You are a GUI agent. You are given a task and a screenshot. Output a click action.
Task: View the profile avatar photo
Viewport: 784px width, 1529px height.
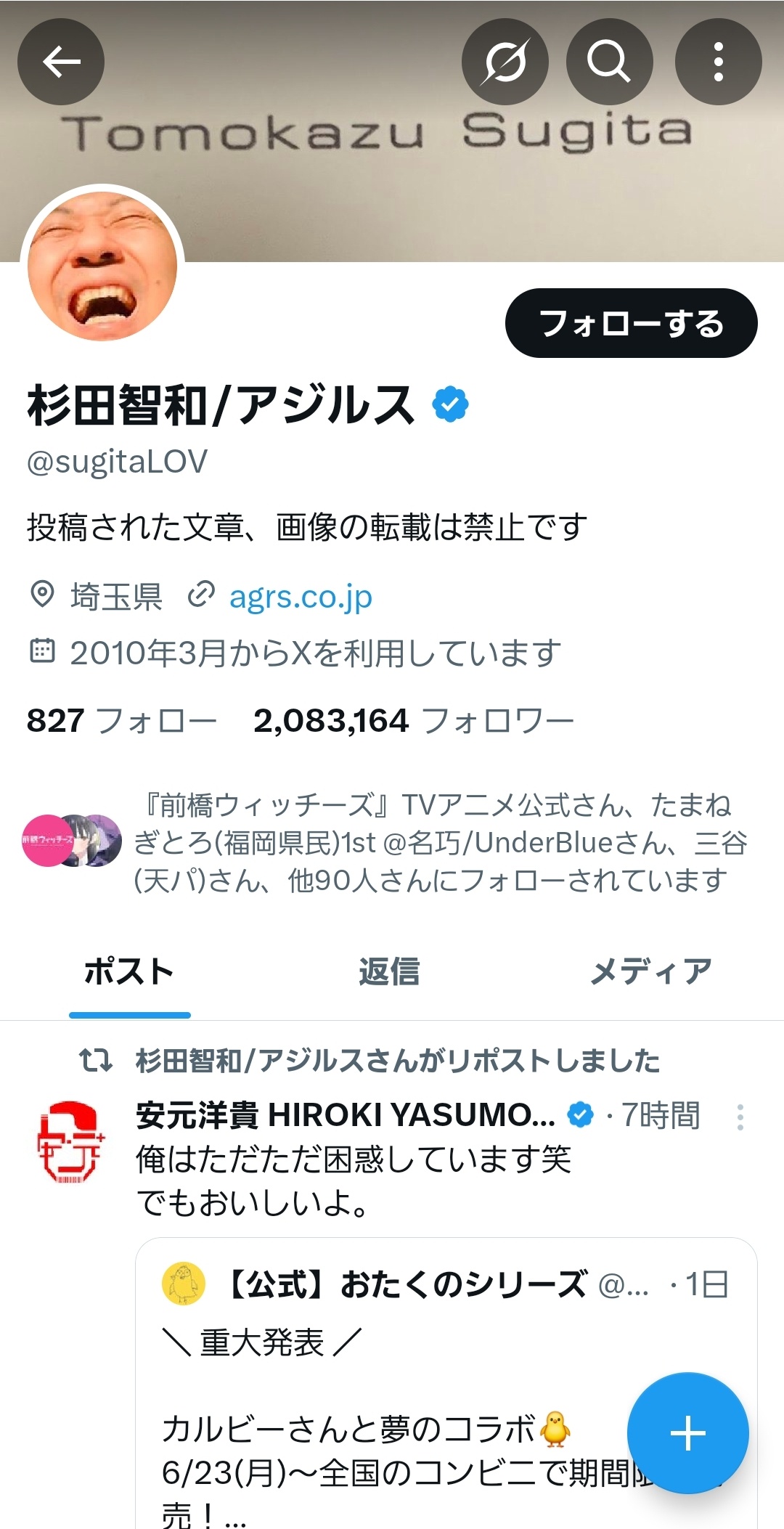(x=102, y=265)
